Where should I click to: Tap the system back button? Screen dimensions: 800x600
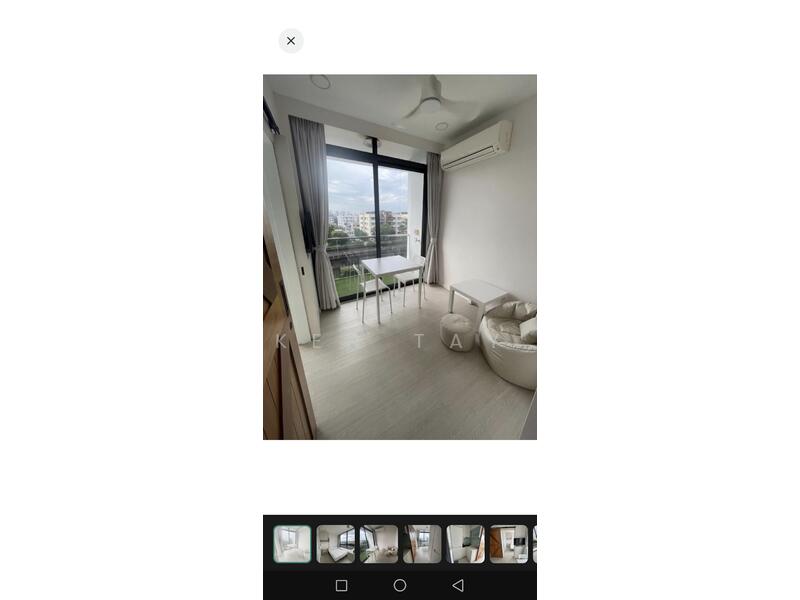pyautogui.click(x=458, y=585)
